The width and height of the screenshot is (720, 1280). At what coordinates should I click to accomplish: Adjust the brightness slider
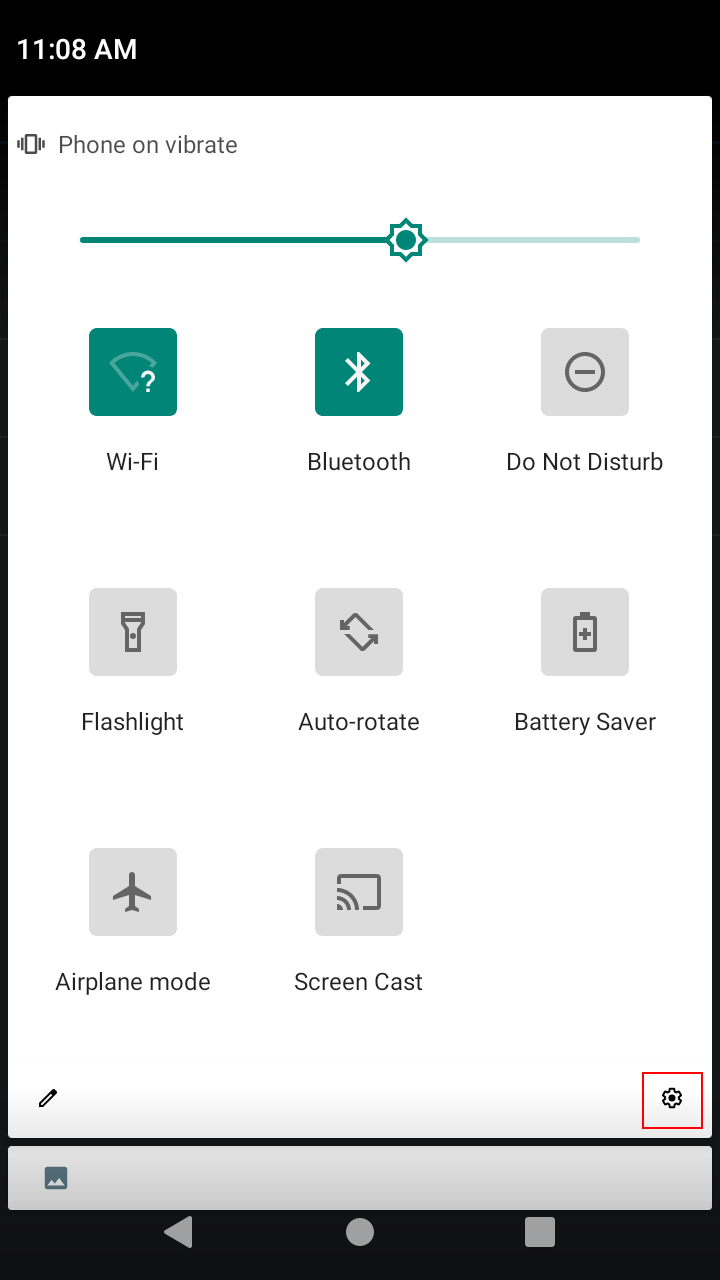(406, 240)
